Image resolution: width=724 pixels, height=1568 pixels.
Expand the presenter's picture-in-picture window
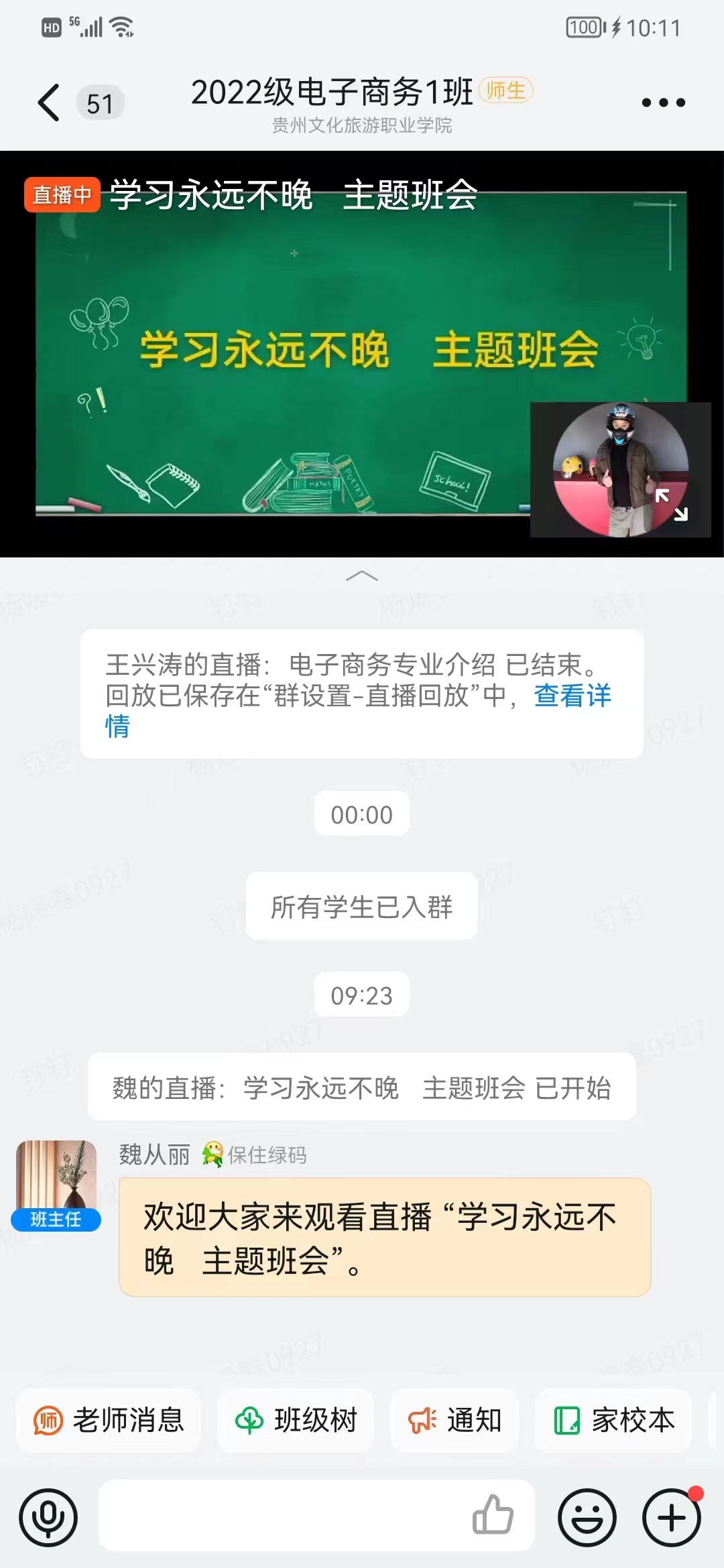[671, 505]
